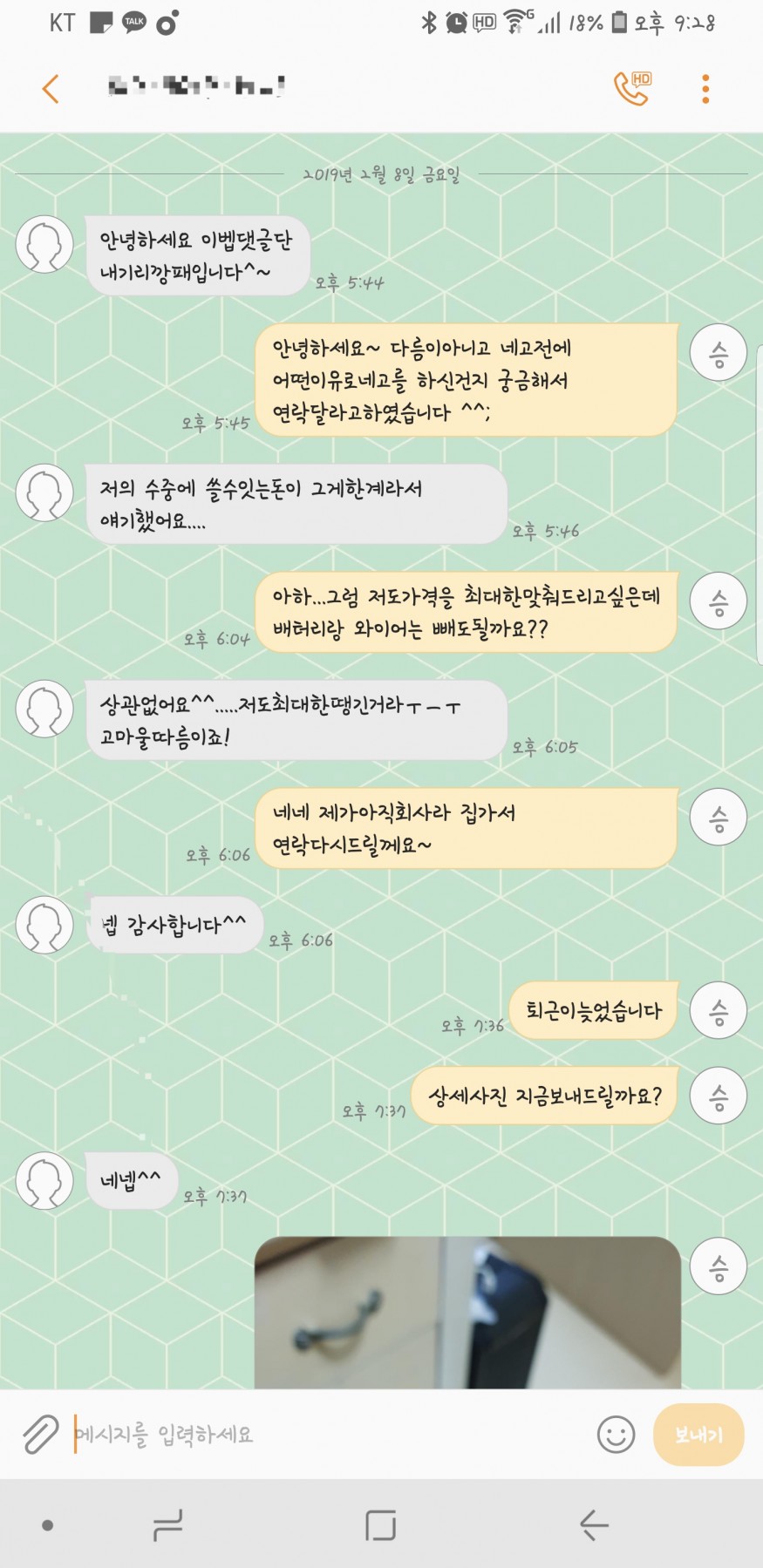Tap the attach file paperclip
The image size is (763, 1568).
tap(39, 1434)
